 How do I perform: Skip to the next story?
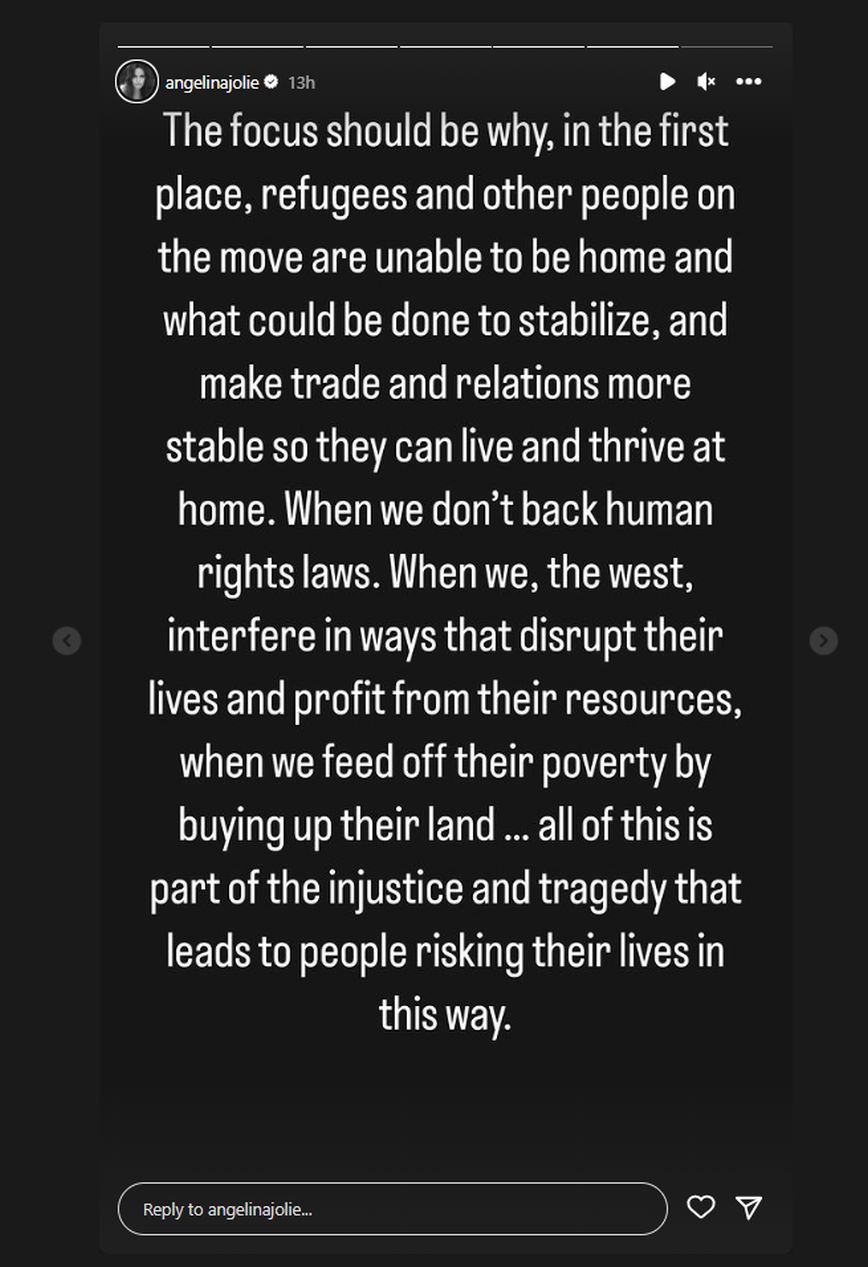pyautogui.click(x=823, y=640)
